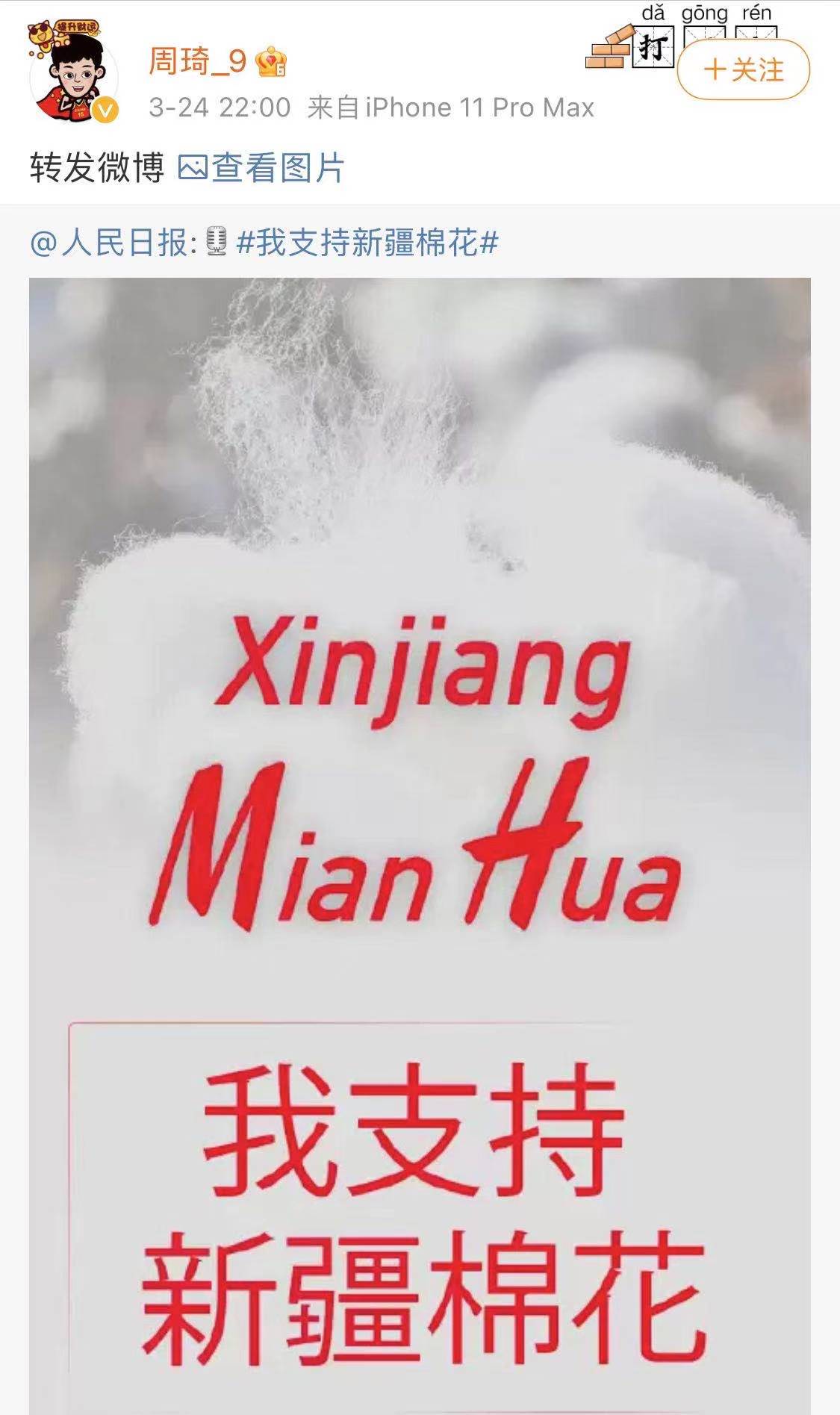
Task: Open the 周琦_9 username profile link
Action: (x=198, y=61)
